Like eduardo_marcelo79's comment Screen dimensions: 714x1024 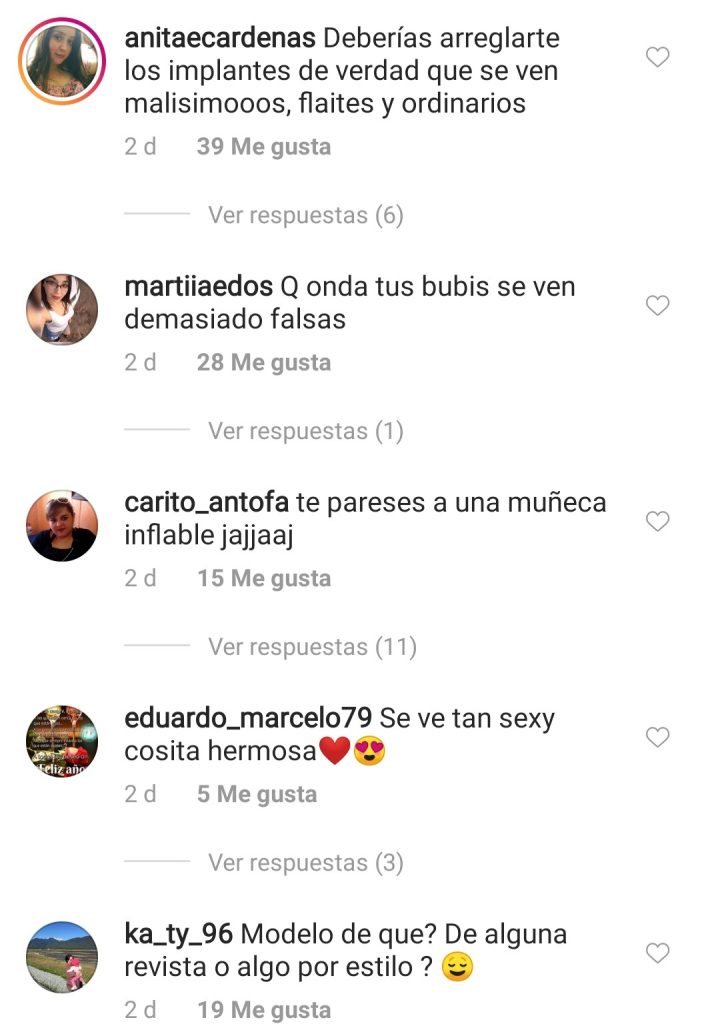657,738
